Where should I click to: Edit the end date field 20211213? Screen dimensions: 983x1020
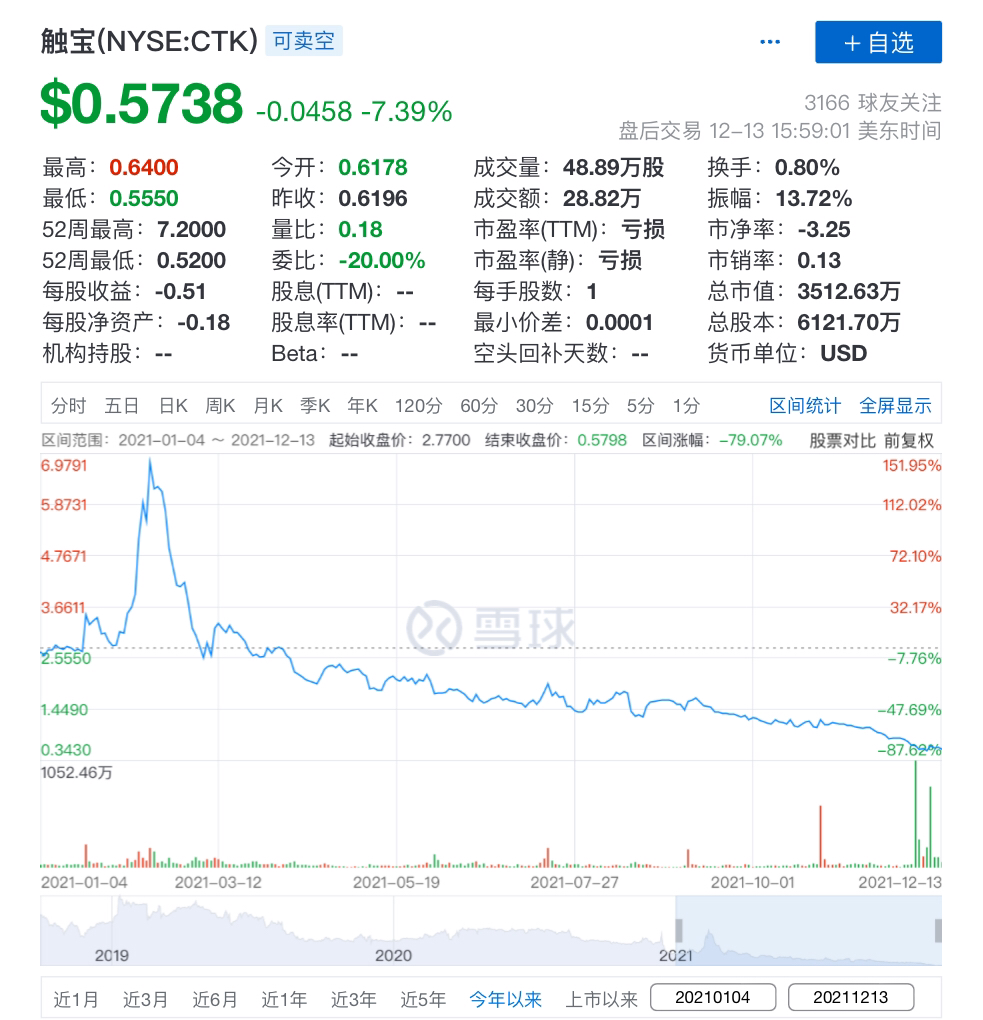pos(850,998)
